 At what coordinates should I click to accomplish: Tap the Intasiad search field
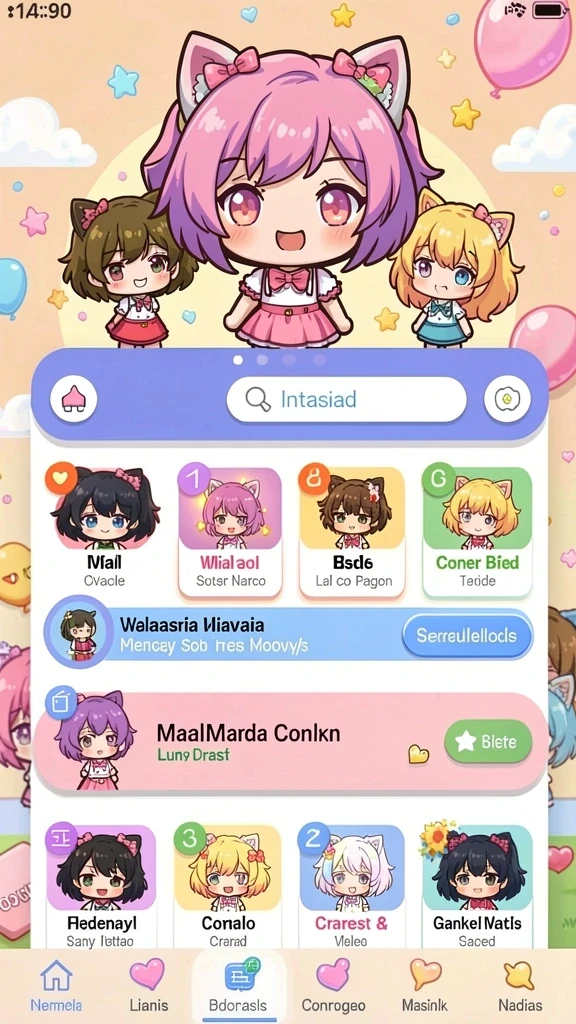(x=346, y=399)
